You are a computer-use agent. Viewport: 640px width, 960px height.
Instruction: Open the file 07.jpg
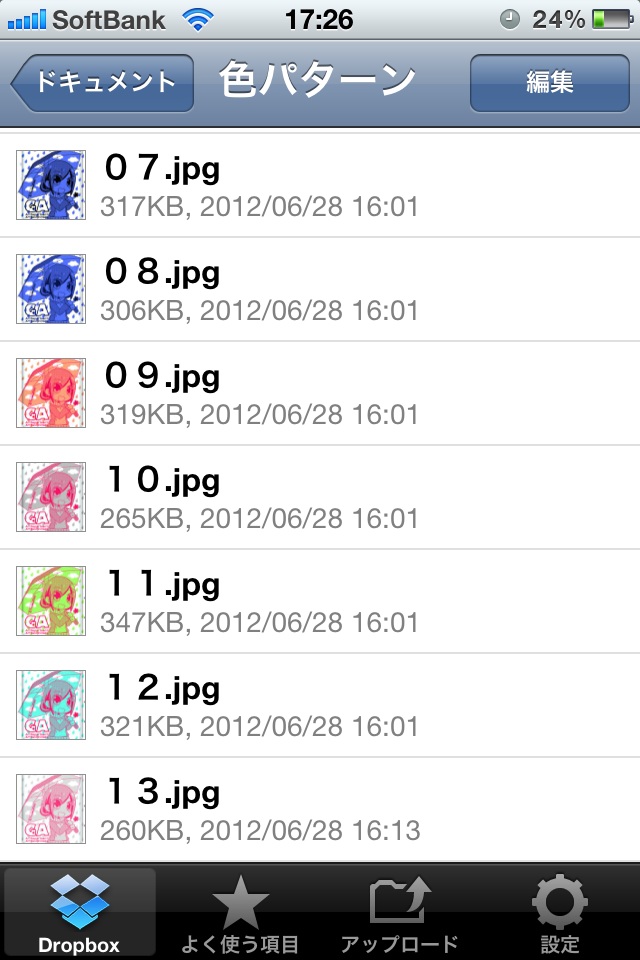(320, 185)
